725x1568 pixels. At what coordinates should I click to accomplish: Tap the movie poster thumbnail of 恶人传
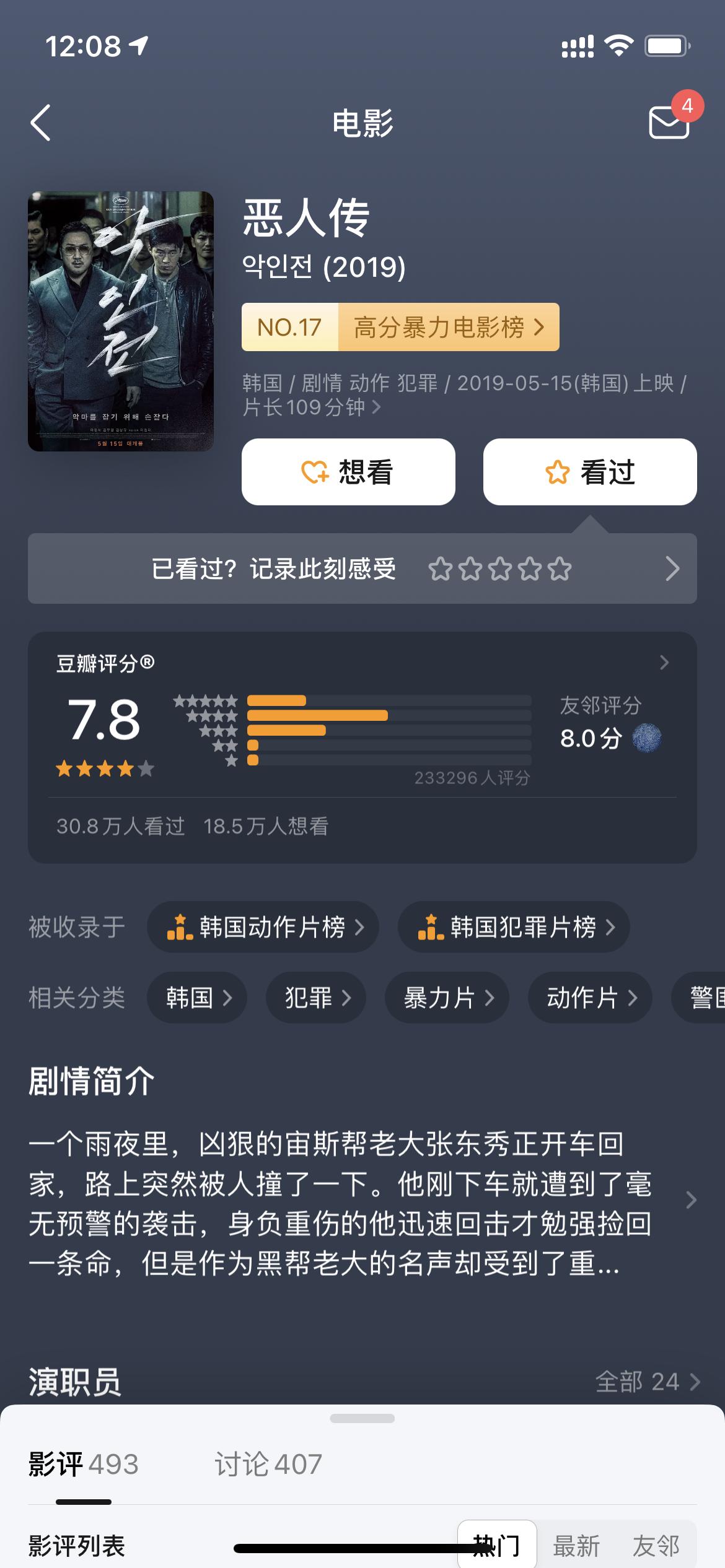(x=121, y=319)
